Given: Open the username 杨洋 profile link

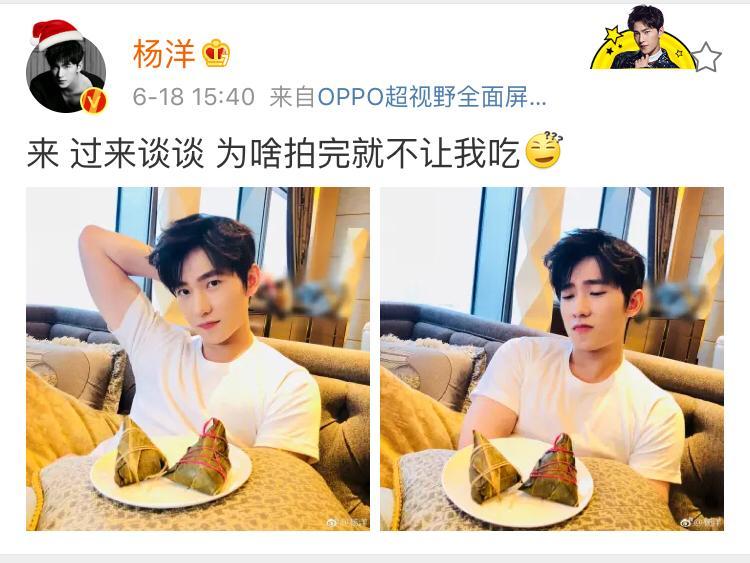Looking at the screenshot, I should pyautogui.click(x=163, y=54).
